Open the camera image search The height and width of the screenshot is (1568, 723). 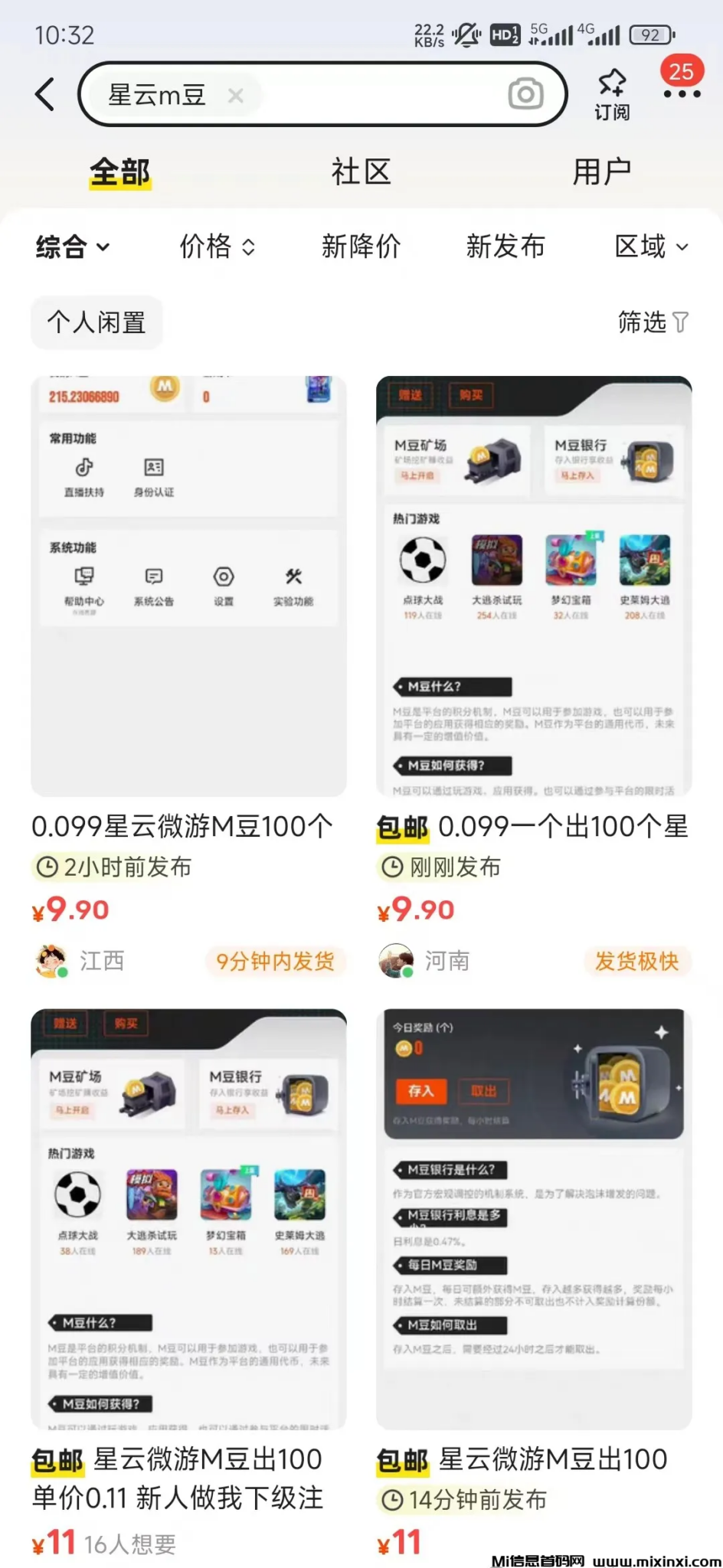point(525,94)
